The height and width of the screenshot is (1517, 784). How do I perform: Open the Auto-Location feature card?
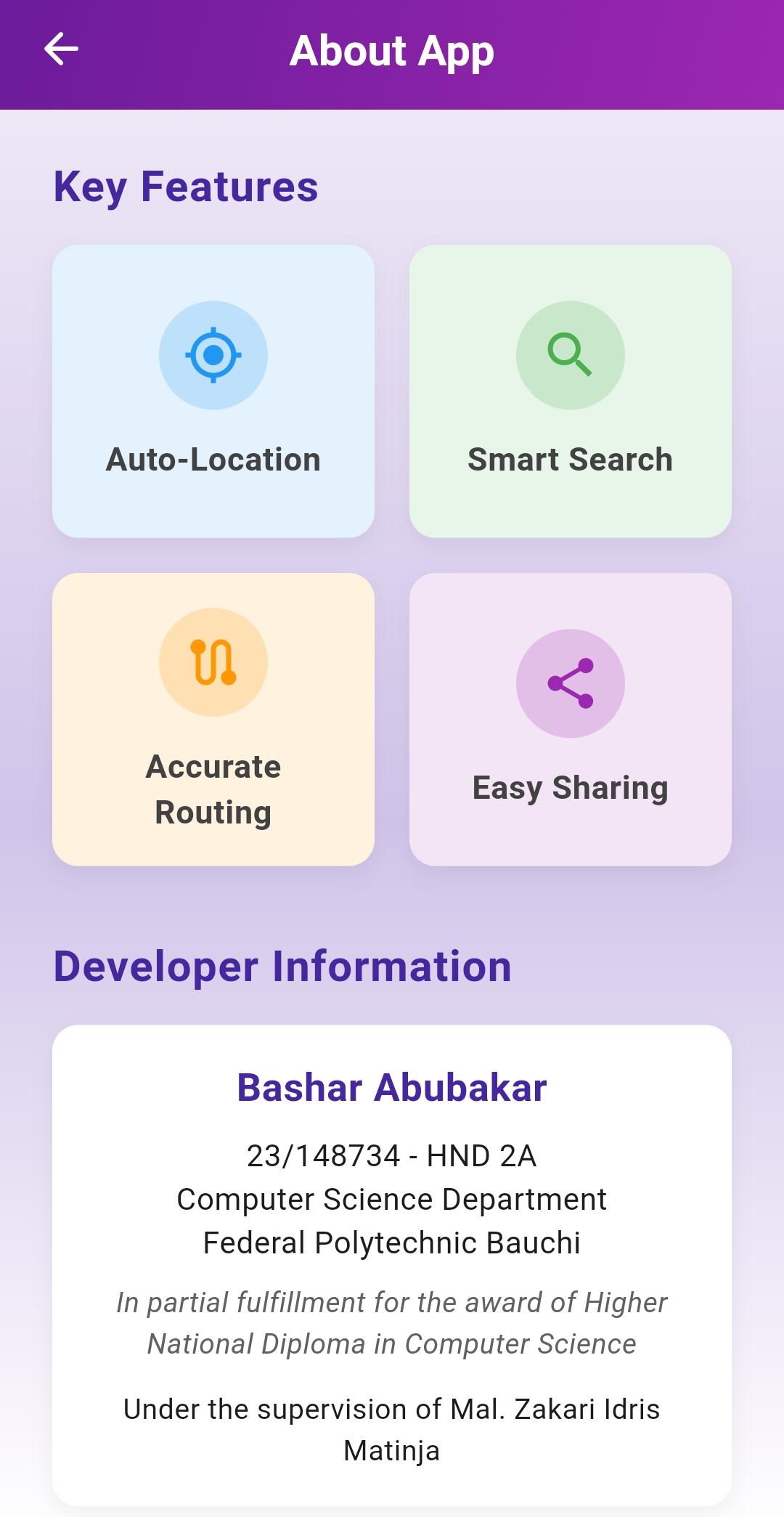213,390
